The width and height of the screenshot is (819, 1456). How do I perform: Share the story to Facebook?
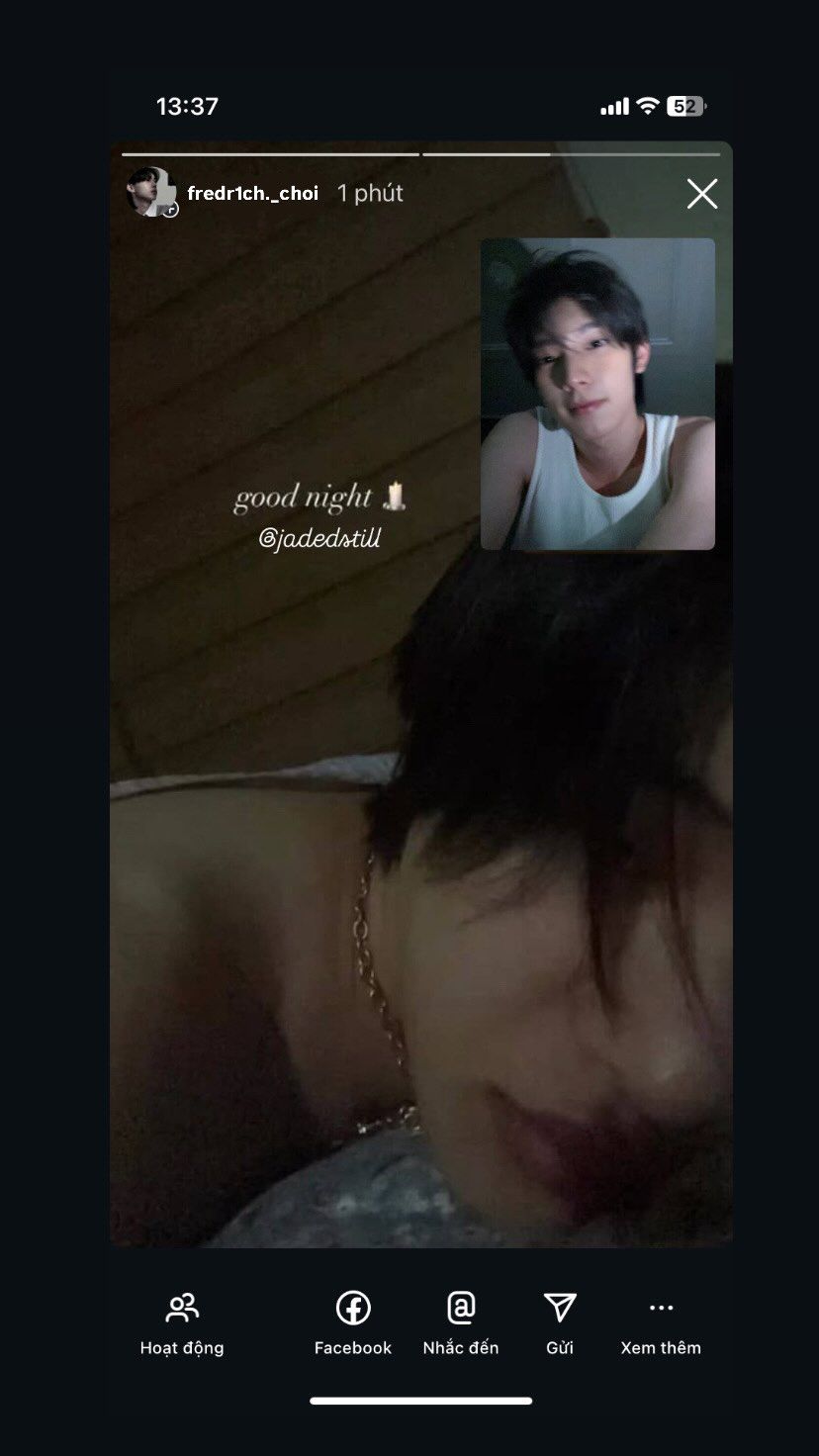click(353, 1322)
